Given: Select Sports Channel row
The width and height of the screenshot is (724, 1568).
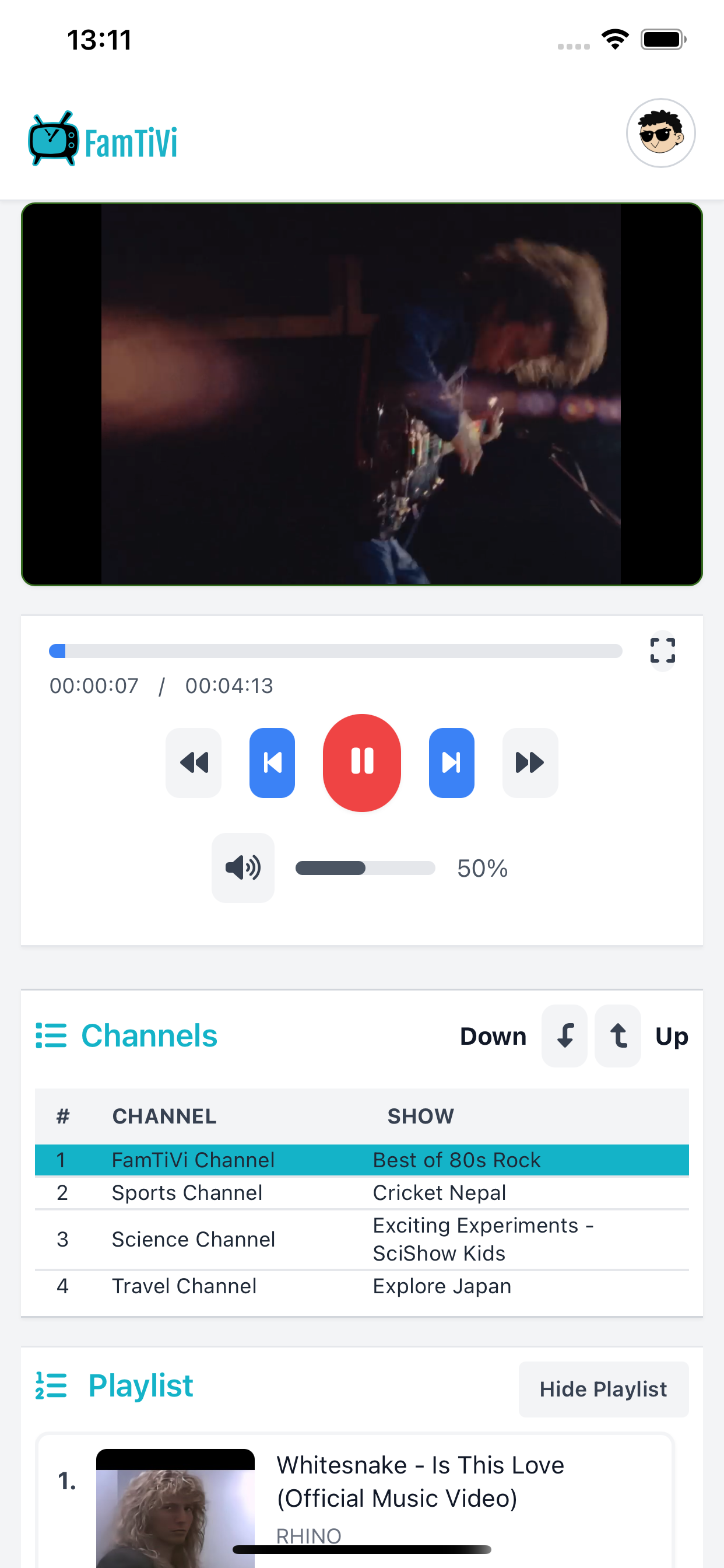Looking at the screenshot, I should click(x=361, y=1192).
